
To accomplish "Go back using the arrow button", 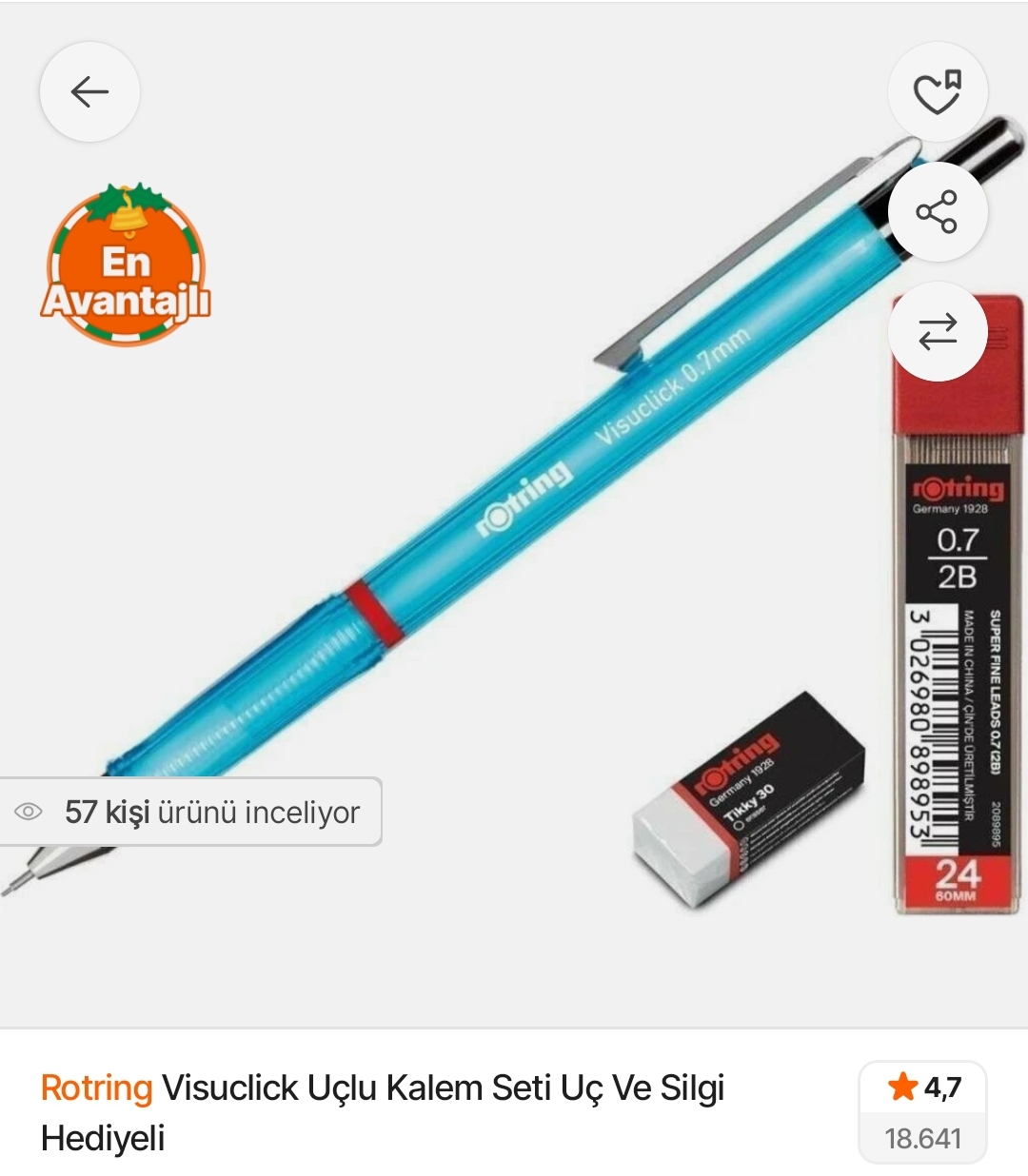I will [89, 92].
